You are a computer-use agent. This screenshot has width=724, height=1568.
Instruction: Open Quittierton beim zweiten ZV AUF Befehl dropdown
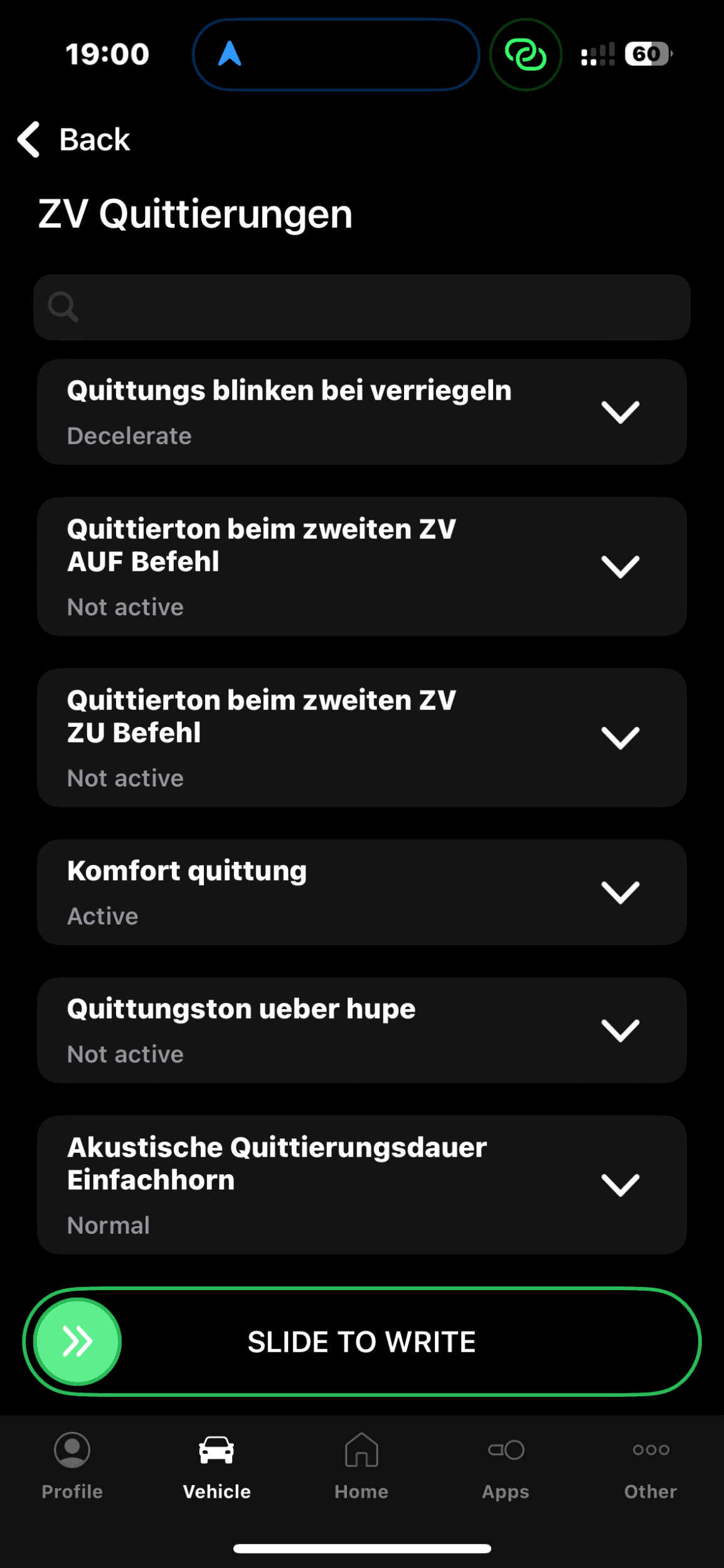click(362, 567)
